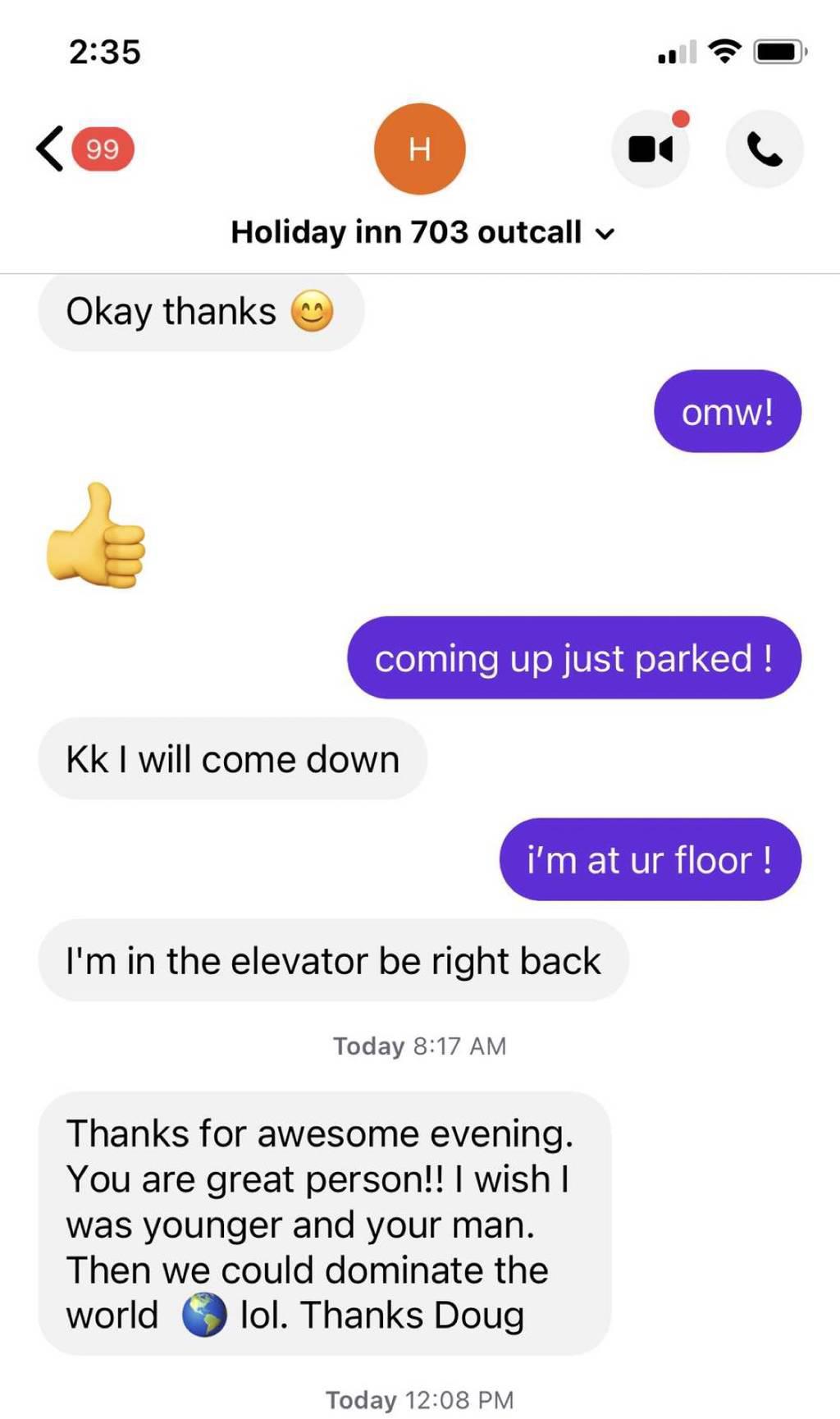Expand the Holiday inn 703 outcall details
This screenshot has height=1419, width=840.
click(x=422, y=232)
